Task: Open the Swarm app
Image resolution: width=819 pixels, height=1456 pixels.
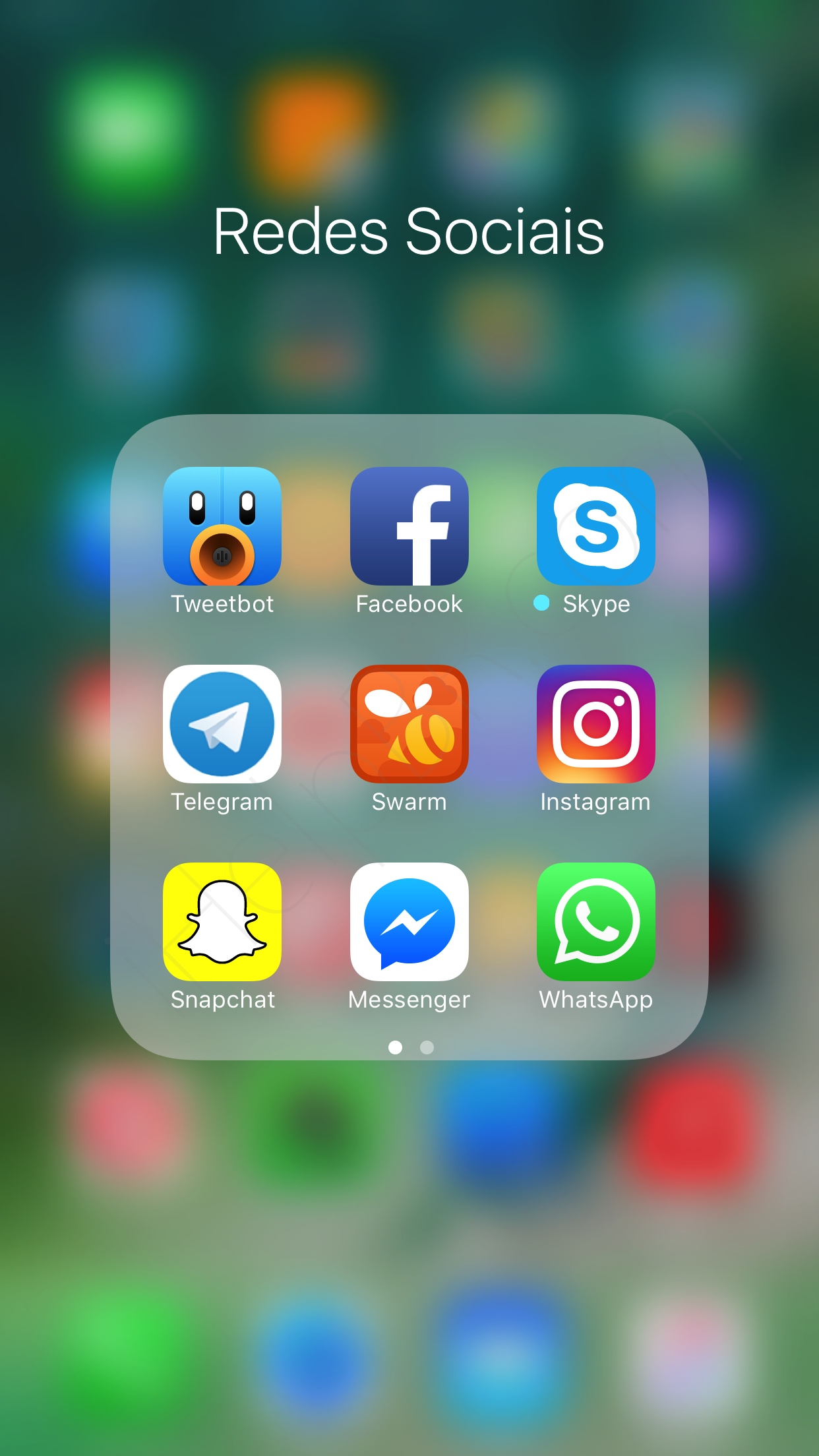Action: tap(409, 724)
